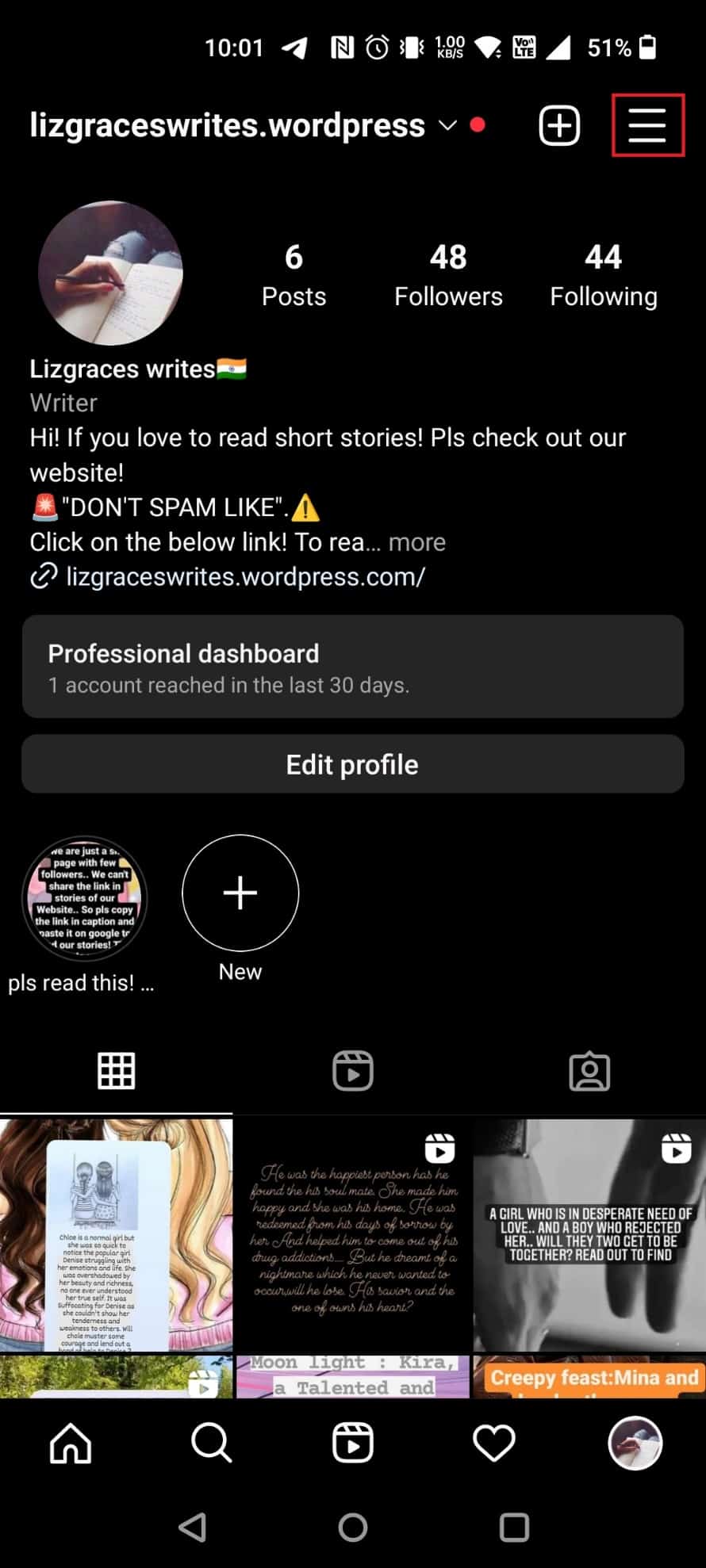Viewport: 706px width, 1568px height.
Task: Open the Search and explore tab
Action: [211, 1443]
